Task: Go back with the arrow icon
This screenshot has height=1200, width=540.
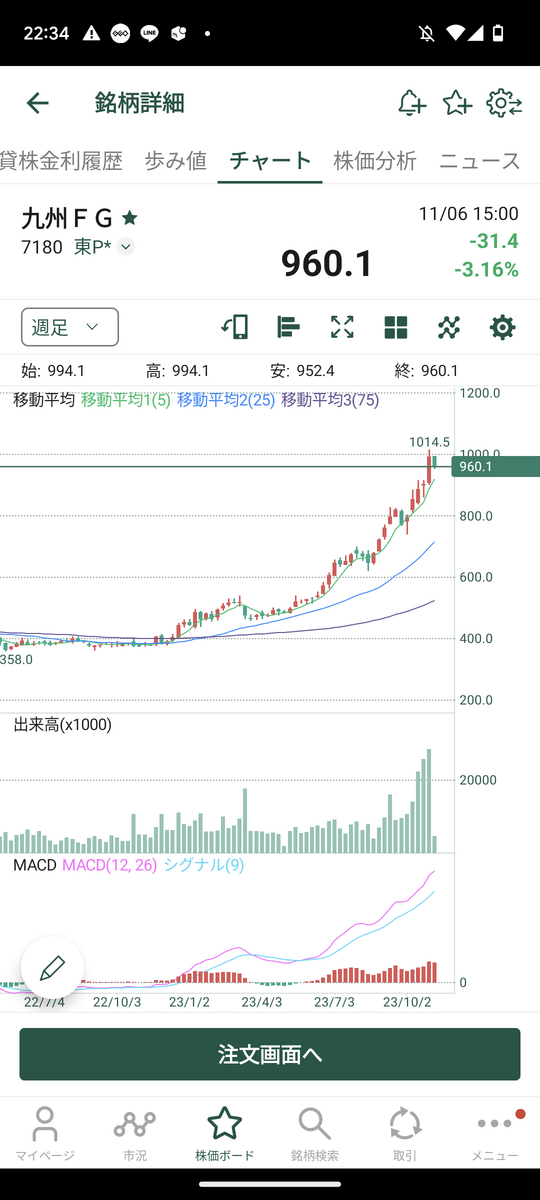Action: 37,103
